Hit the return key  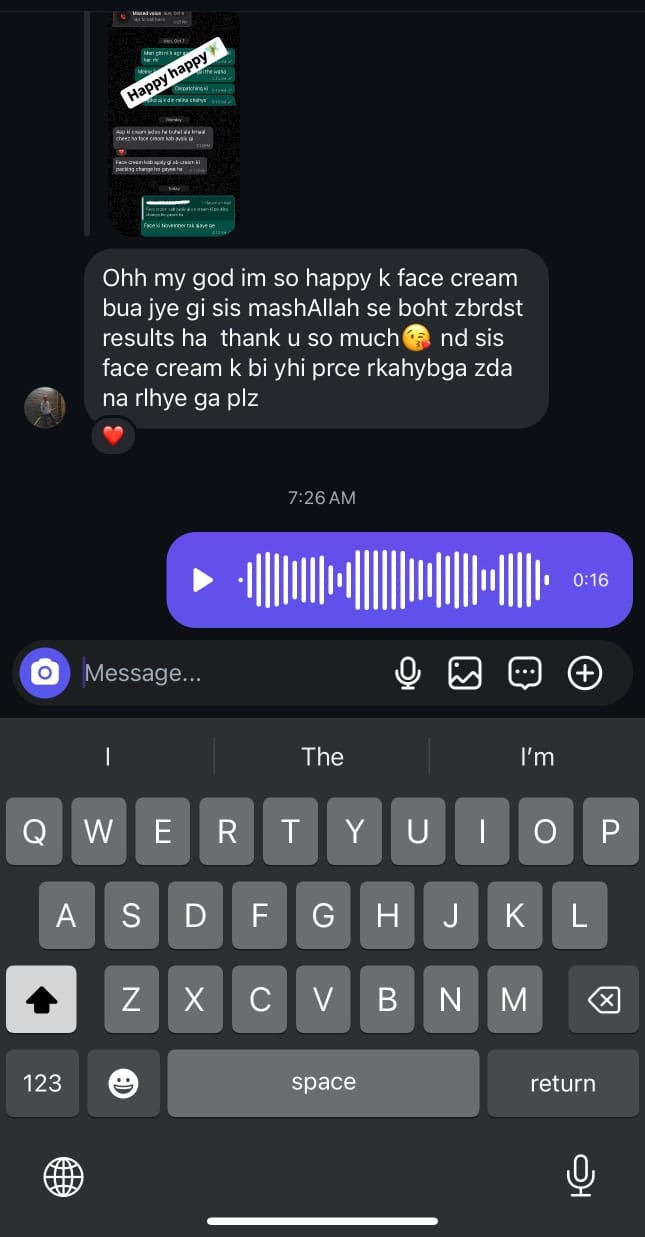(562, 1083)
